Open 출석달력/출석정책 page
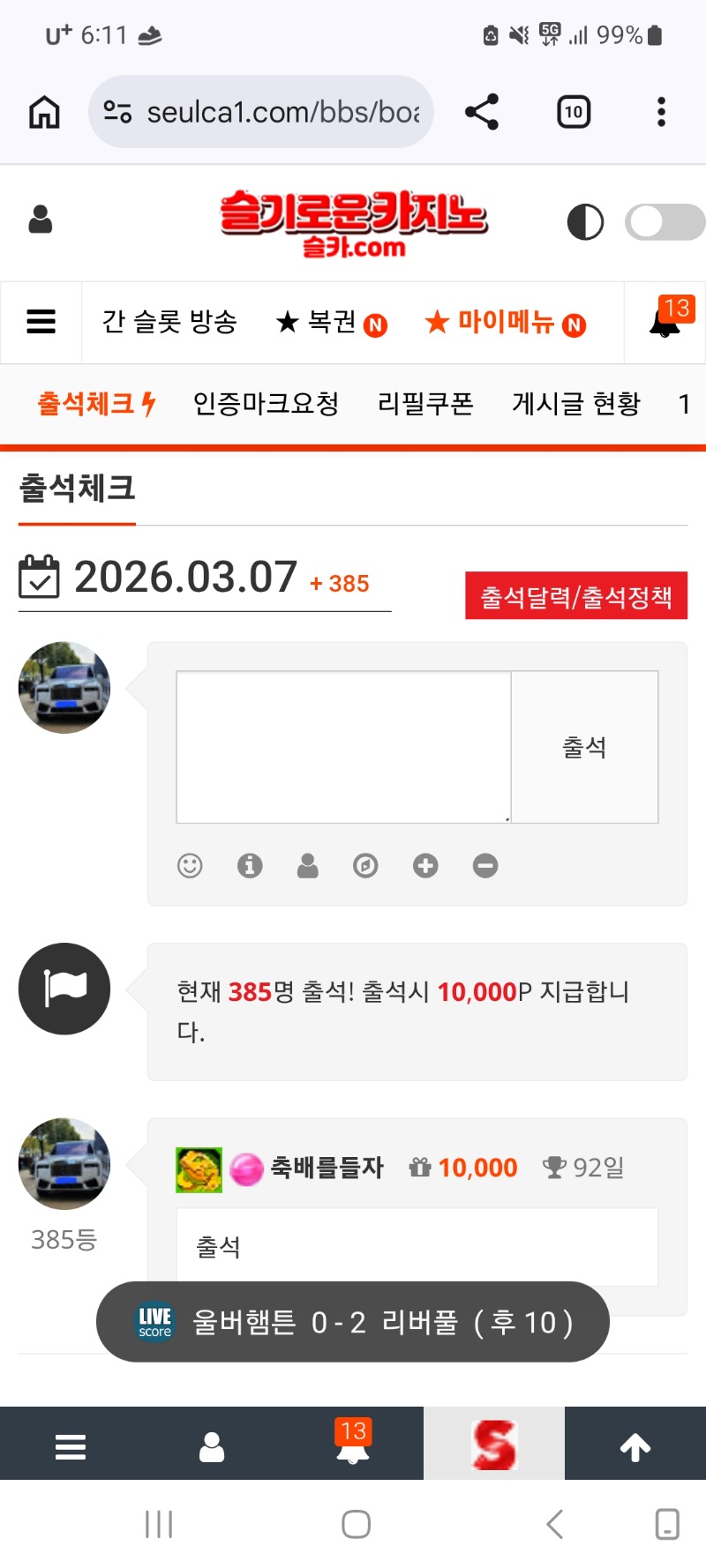The width and height of the screenshot is (706, 1568). [575, 597]
